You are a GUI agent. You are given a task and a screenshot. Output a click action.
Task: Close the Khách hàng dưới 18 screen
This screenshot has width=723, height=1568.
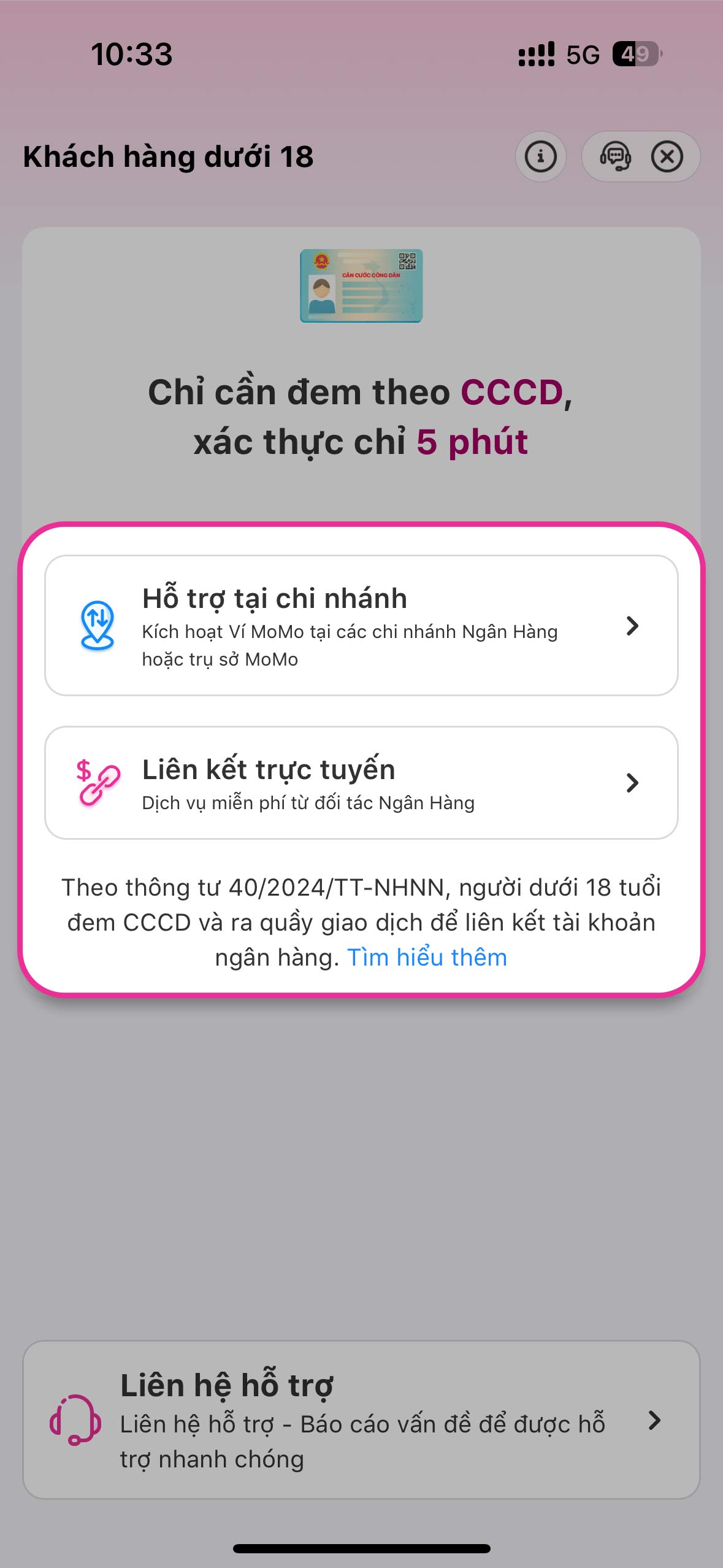[667, 156]
